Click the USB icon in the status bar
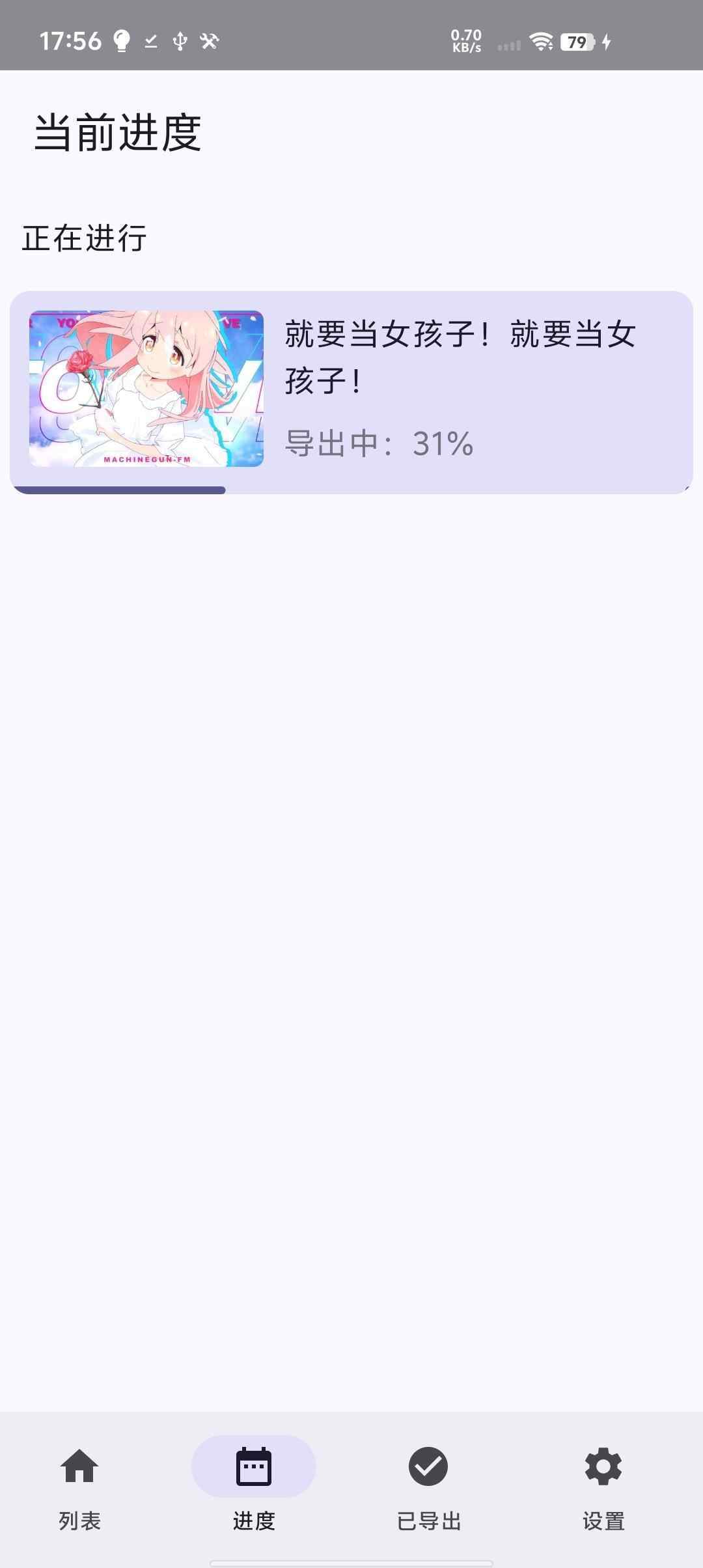The width and height of the screenshot is (703, 1568). [x=180, y=41]
